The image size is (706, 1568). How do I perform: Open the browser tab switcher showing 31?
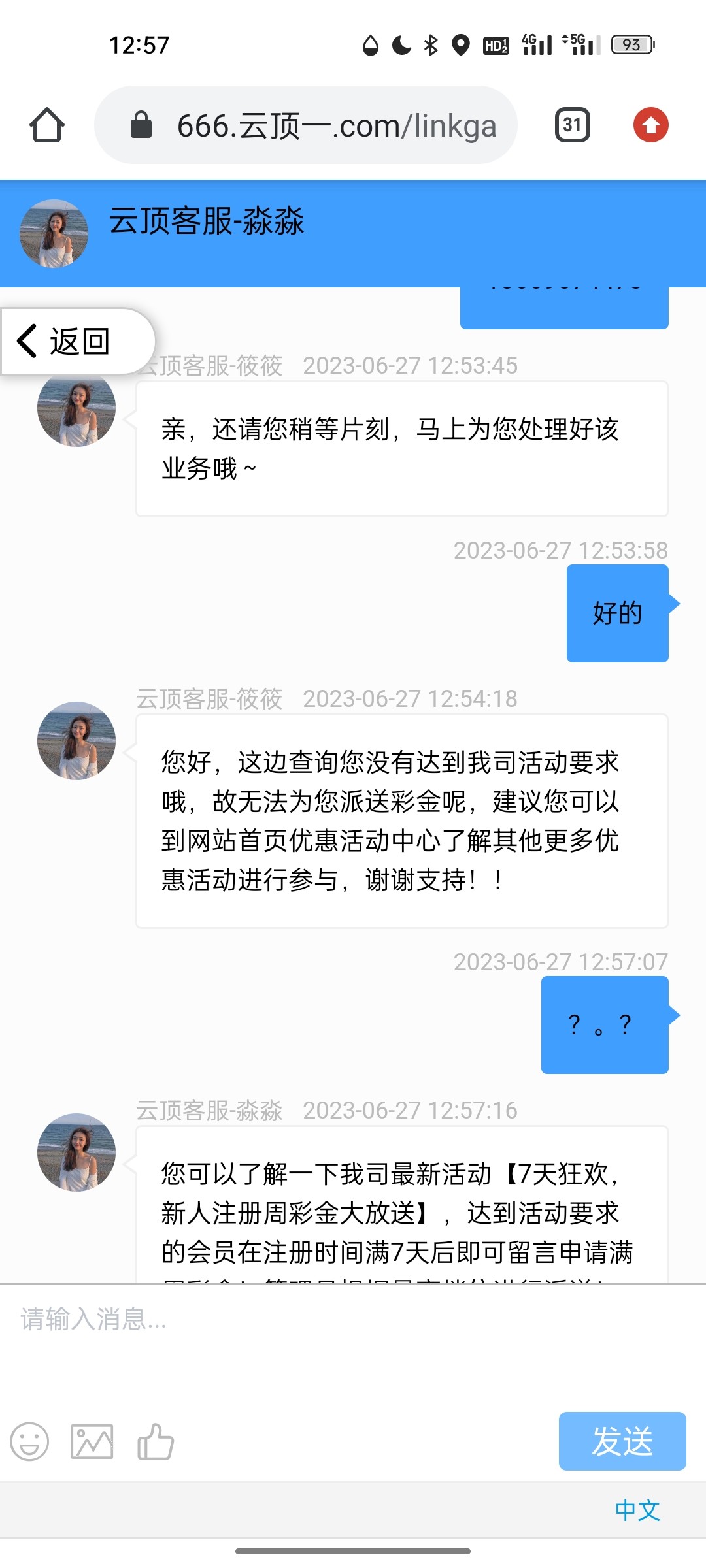click(572, 124)
